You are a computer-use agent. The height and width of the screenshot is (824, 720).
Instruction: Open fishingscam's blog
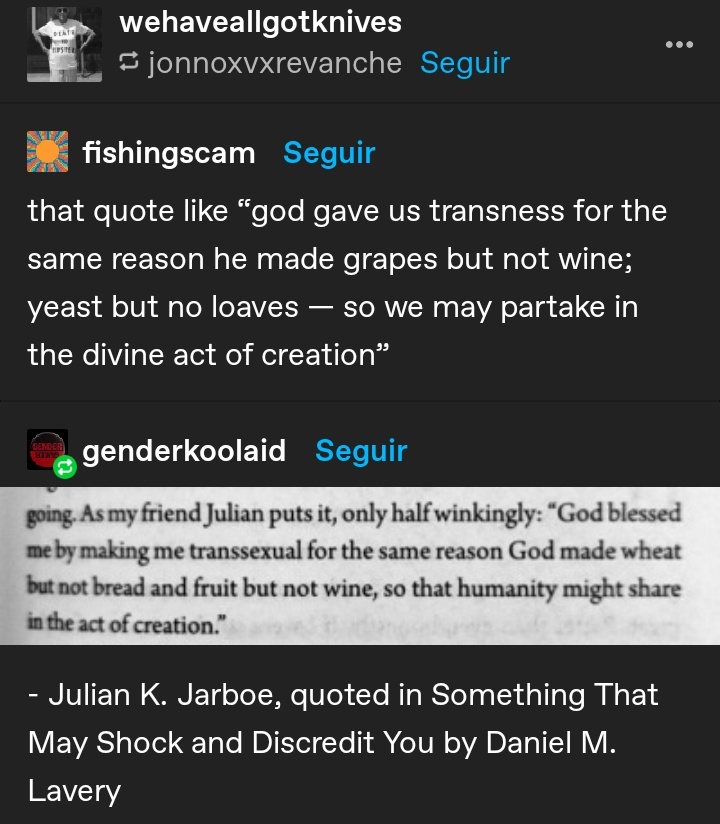169,153
